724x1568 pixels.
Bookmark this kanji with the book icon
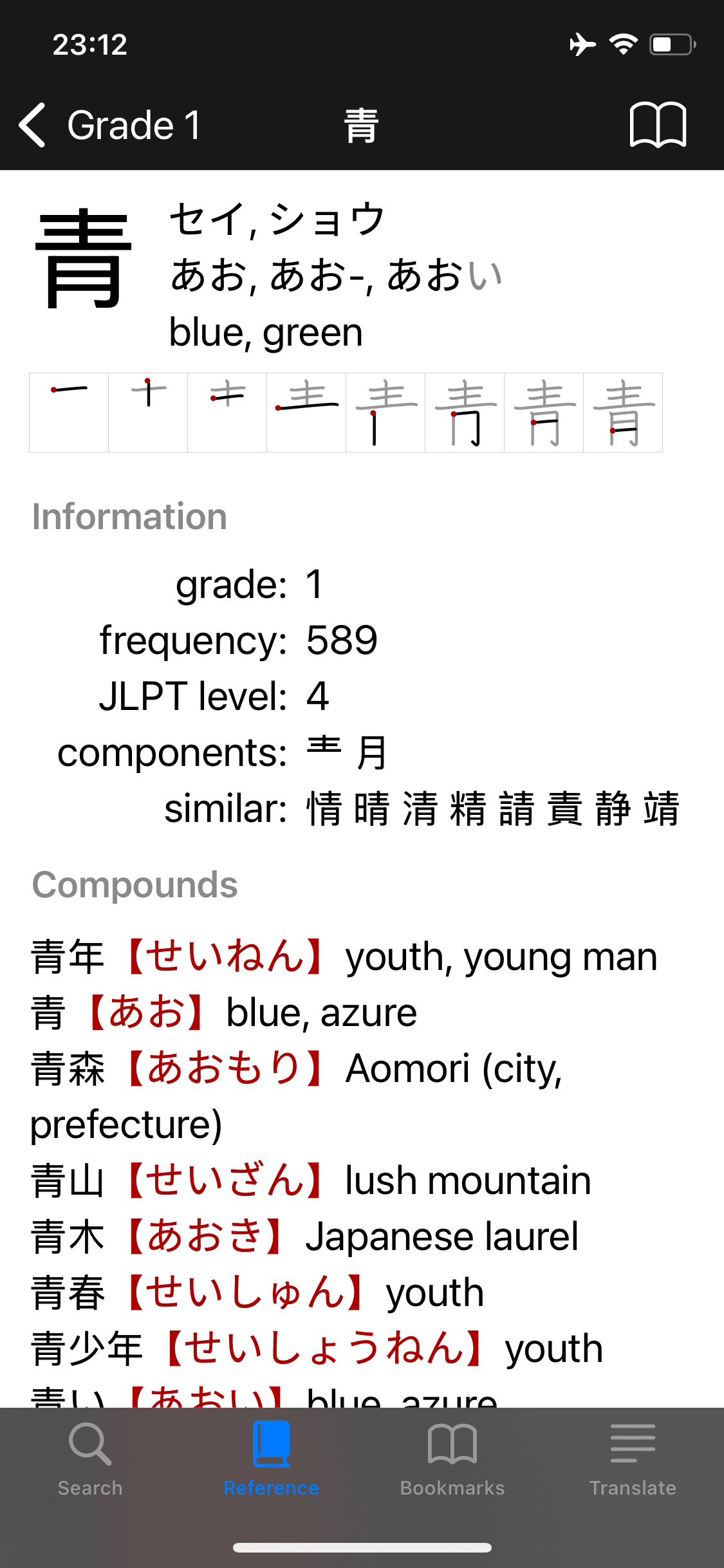[x=658, y=125]
